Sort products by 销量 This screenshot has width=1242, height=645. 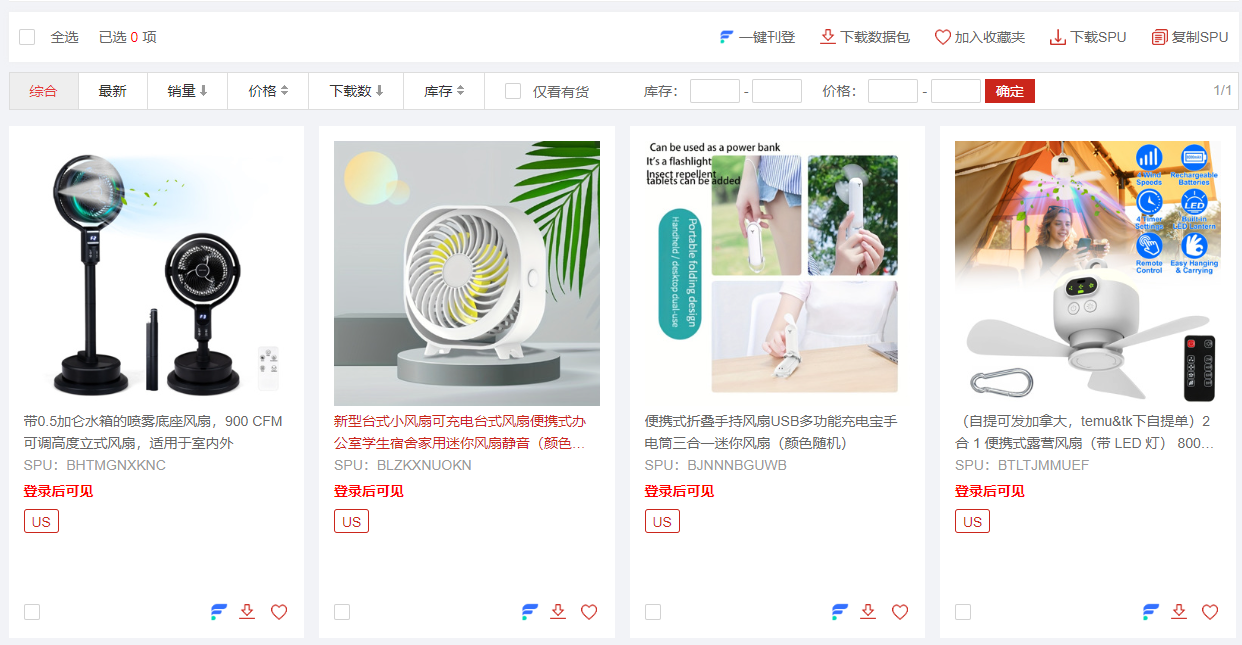(187, 91)
